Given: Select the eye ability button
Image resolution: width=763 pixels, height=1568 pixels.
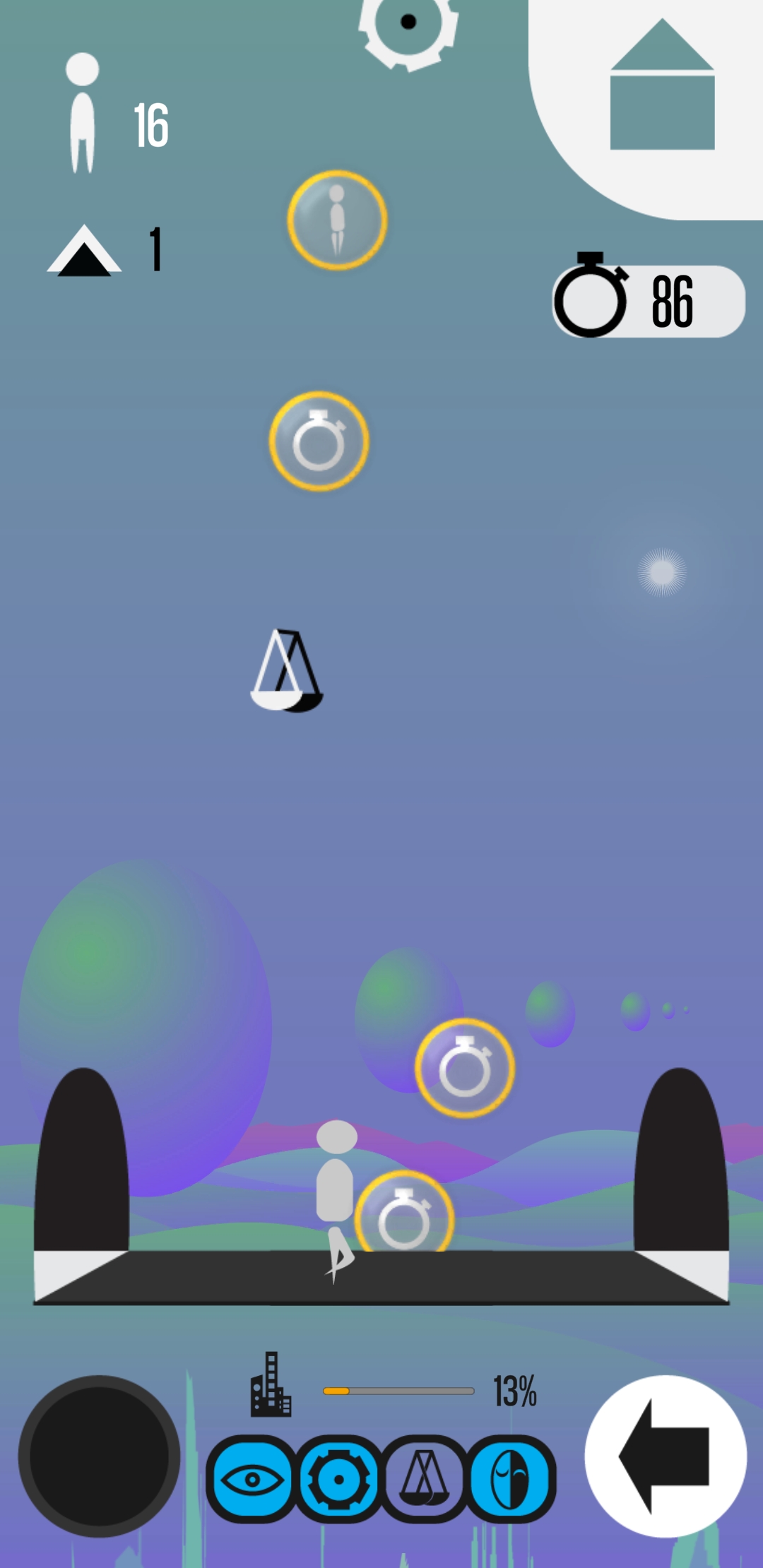Looking at the screenshot, I should click(252, 1478).
